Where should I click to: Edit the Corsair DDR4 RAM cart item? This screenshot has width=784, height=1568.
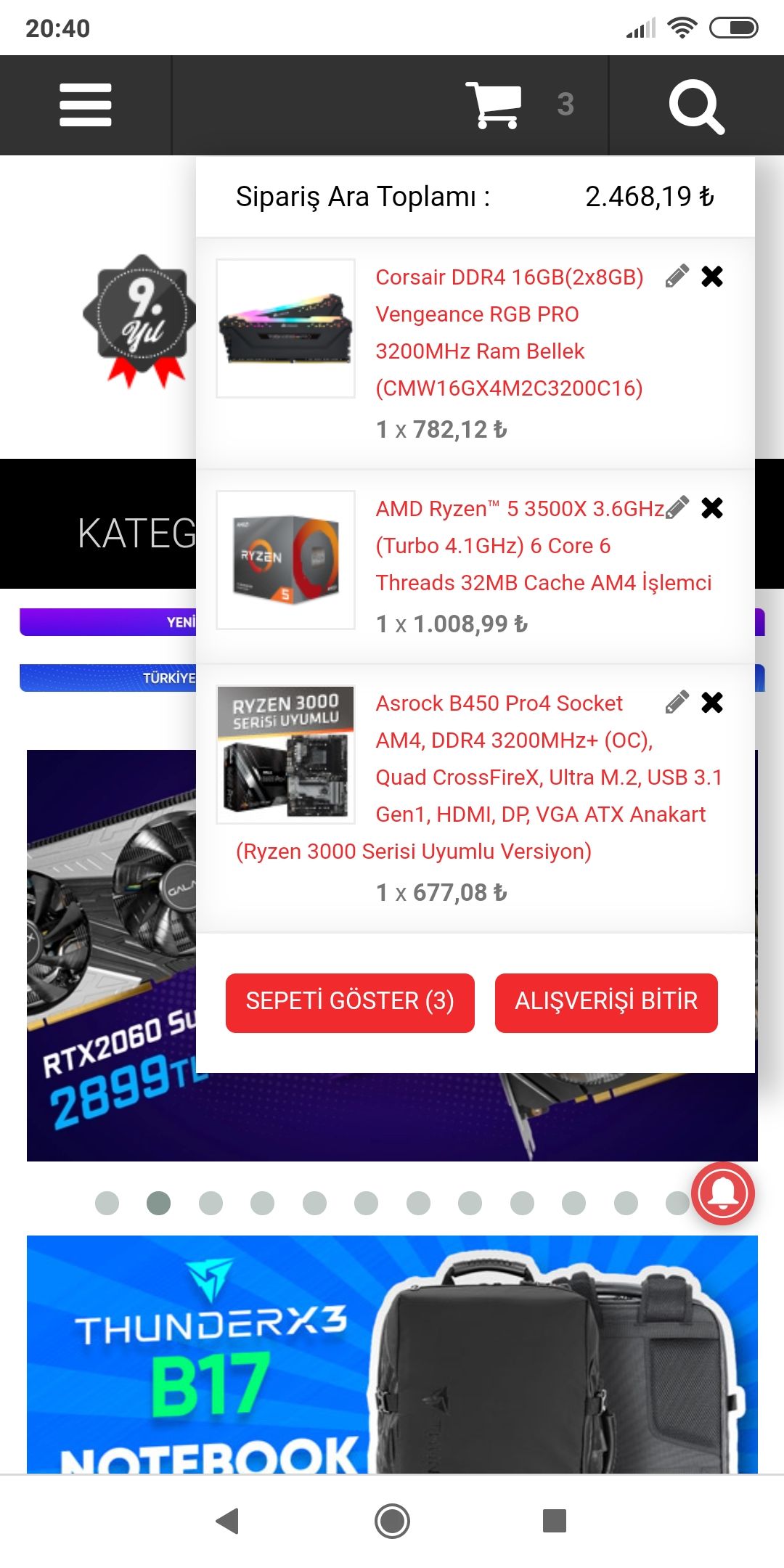pos(677,277)
